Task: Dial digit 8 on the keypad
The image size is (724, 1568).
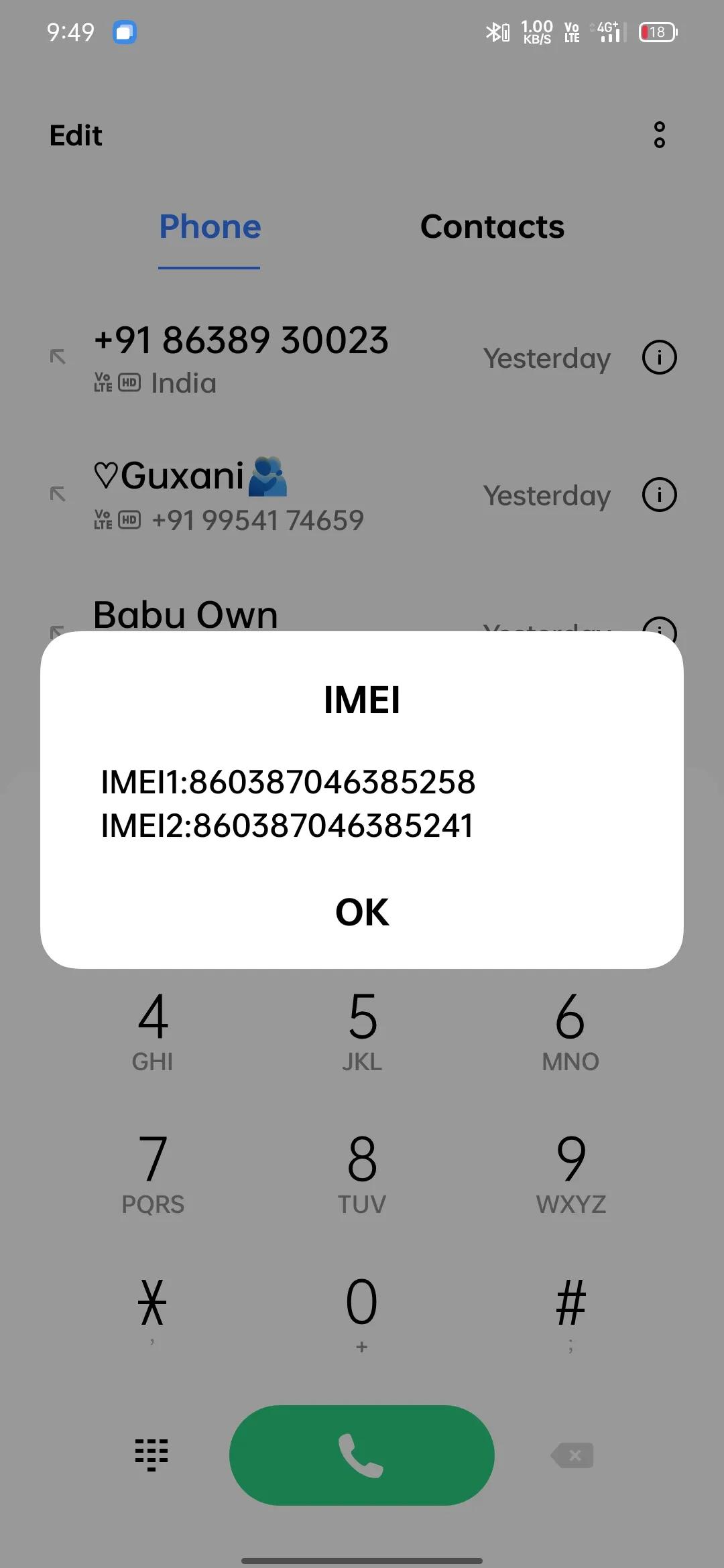Action: pyautogui.click(x=362, y=1173)
